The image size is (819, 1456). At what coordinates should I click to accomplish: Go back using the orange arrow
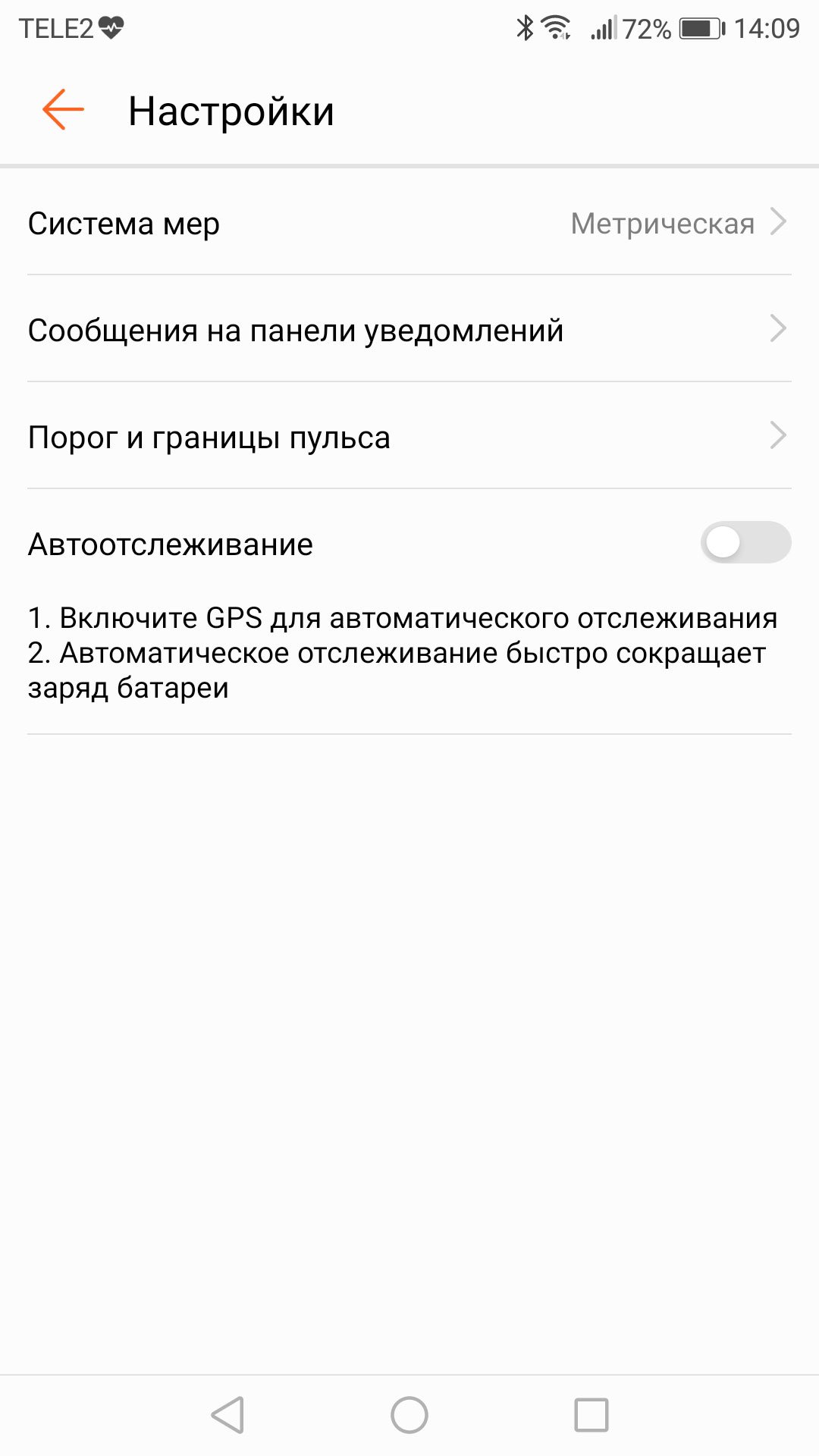click(63, 110)
